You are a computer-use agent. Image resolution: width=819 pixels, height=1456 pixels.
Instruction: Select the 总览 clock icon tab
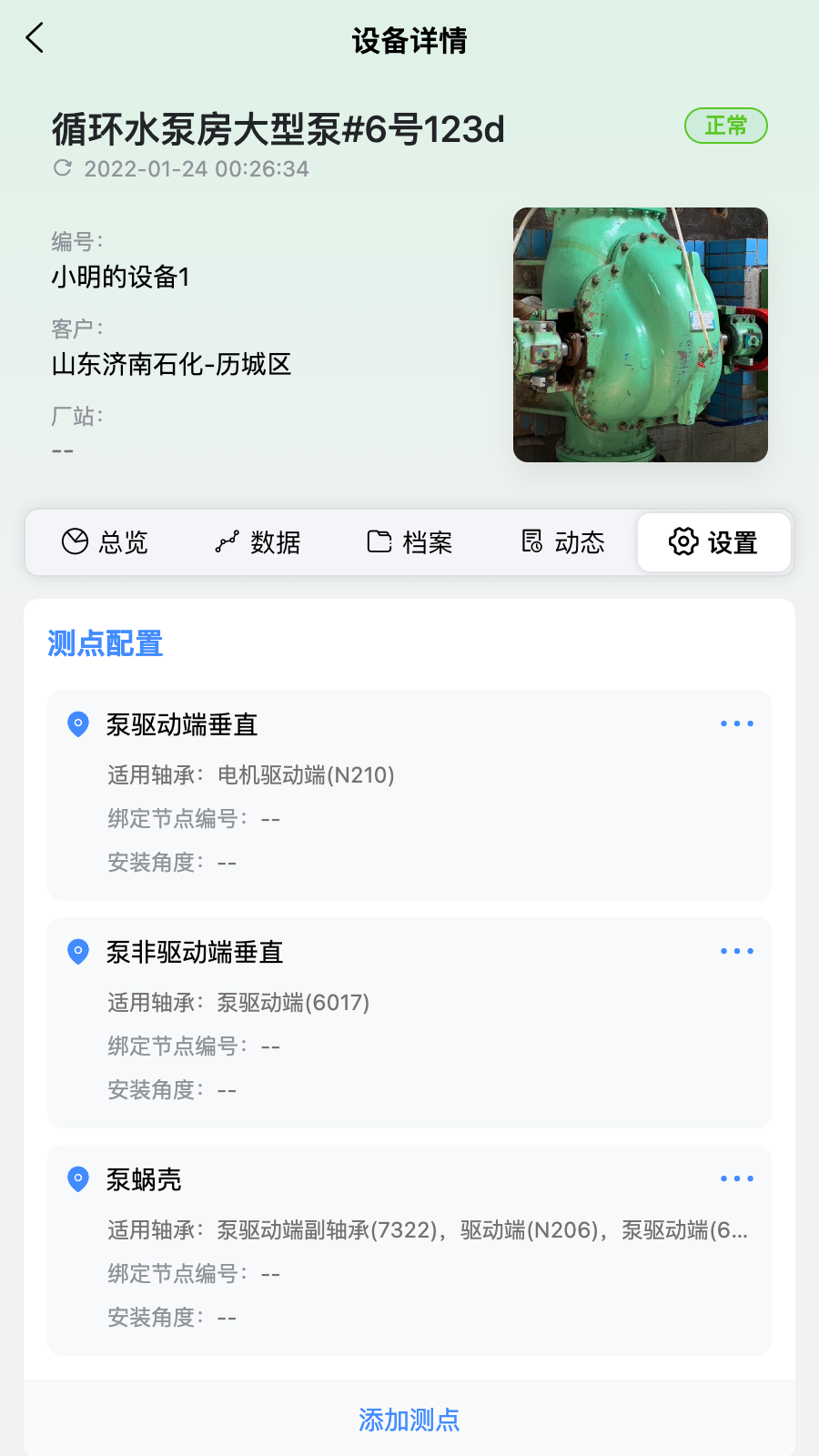click(x=75, y=541)
